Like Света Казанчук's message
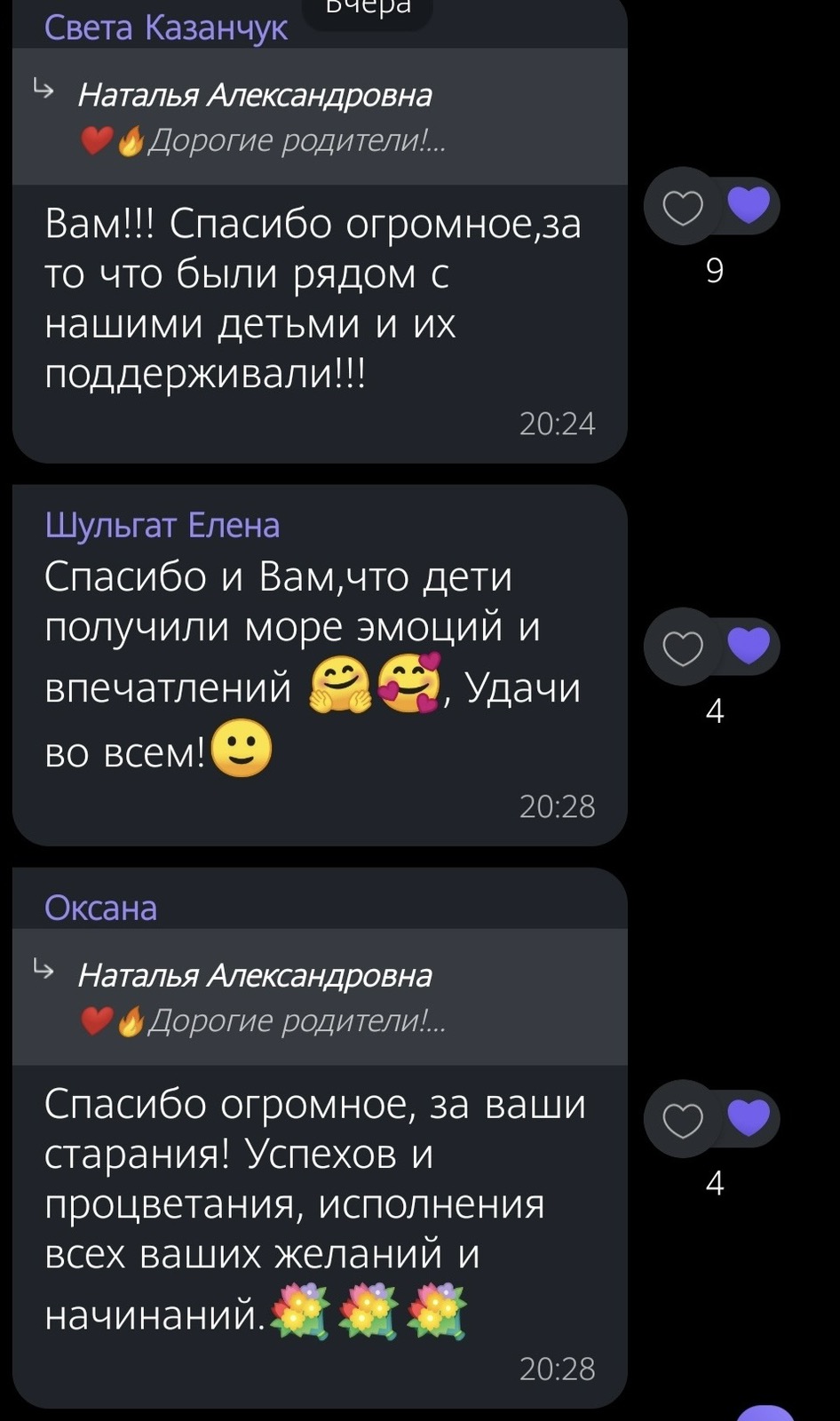 (x=683, y=207)
